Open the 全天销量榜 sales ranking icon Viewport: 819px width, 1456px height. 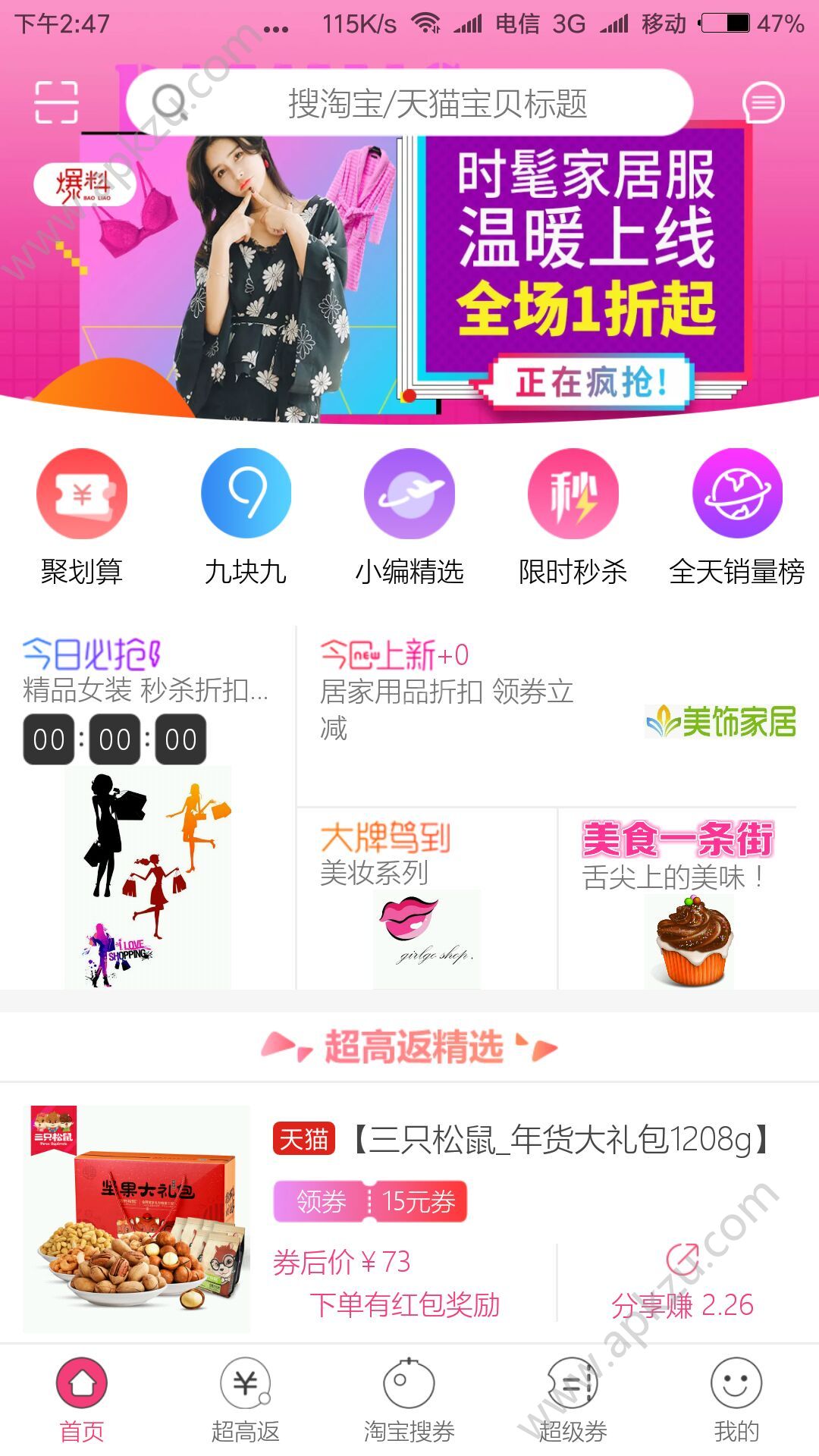(737, 493)
